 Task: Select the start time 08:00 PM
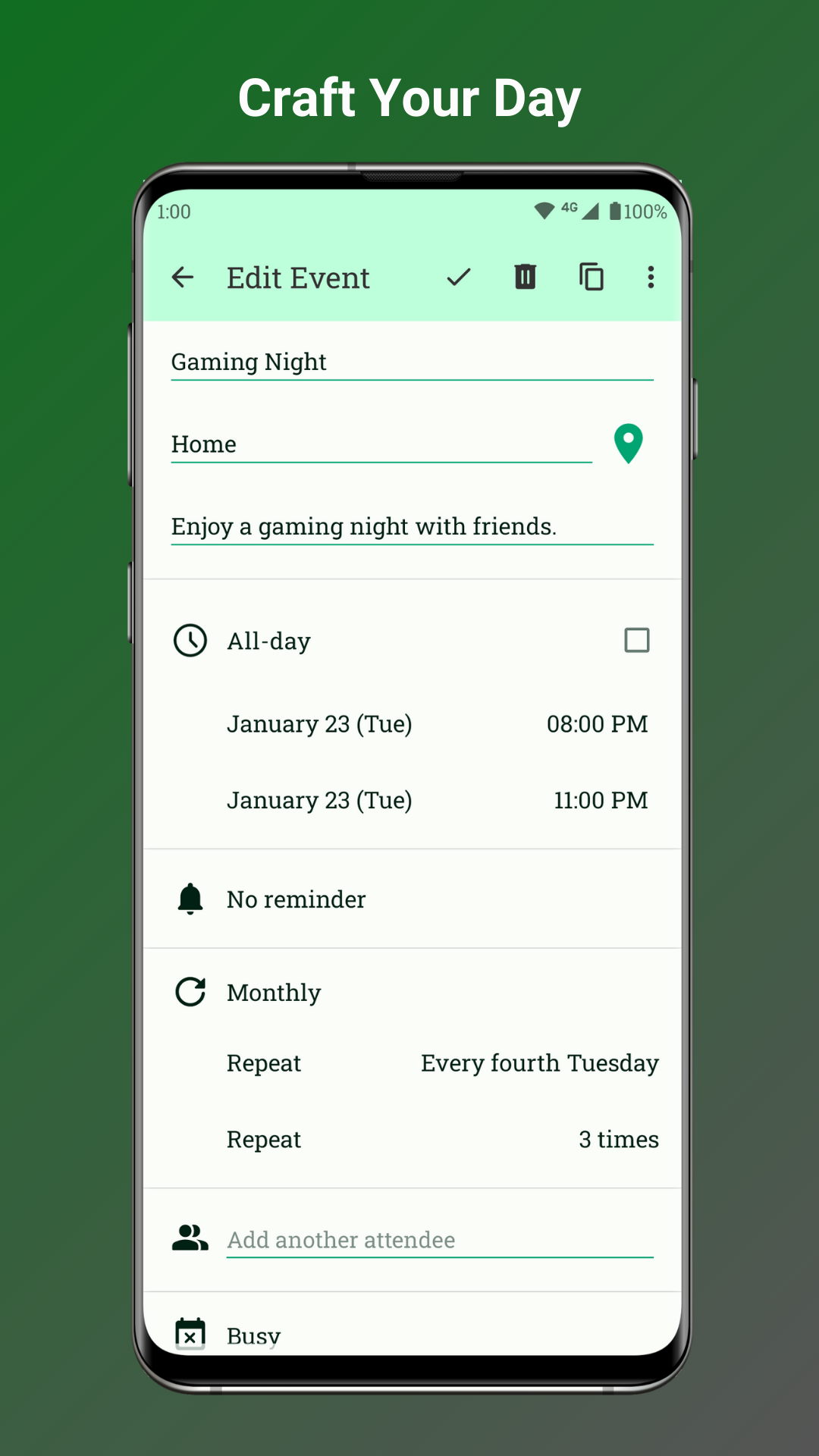(x=598, y=724)
